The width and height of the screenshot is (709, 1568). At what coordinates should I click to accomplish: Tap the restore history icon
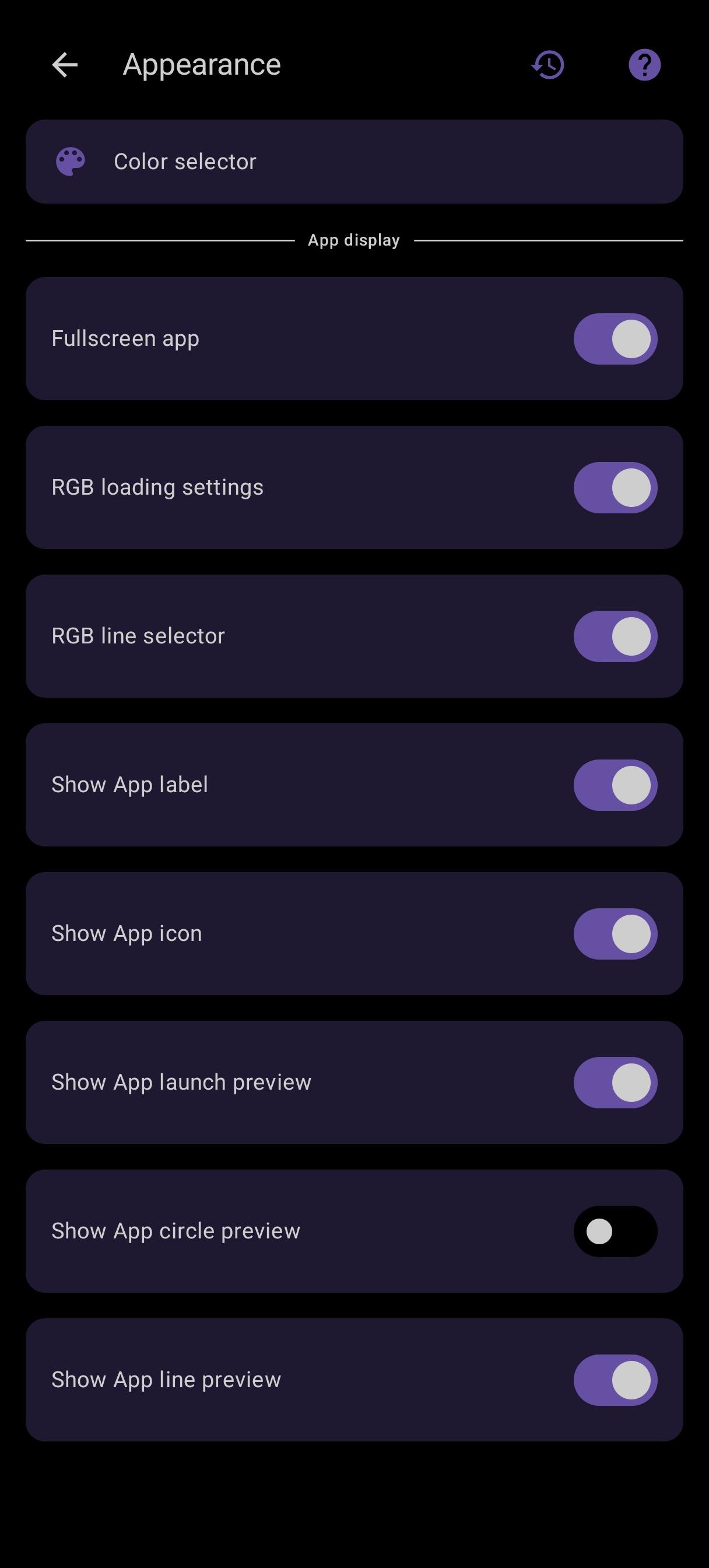coord(547,65)
